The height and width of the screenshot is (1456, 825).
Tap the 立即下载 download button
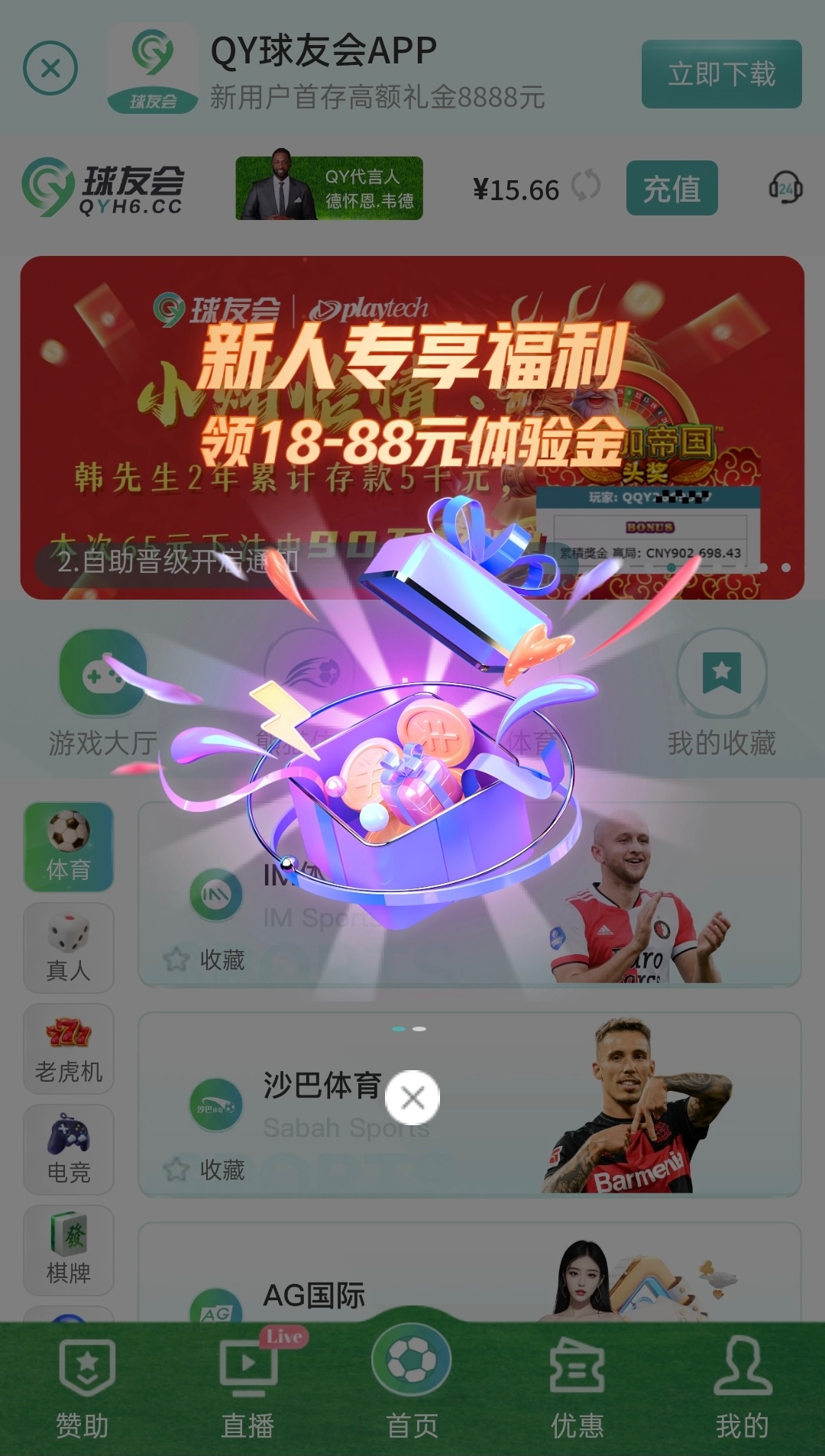pyautogui.click(x=721, y=74)
